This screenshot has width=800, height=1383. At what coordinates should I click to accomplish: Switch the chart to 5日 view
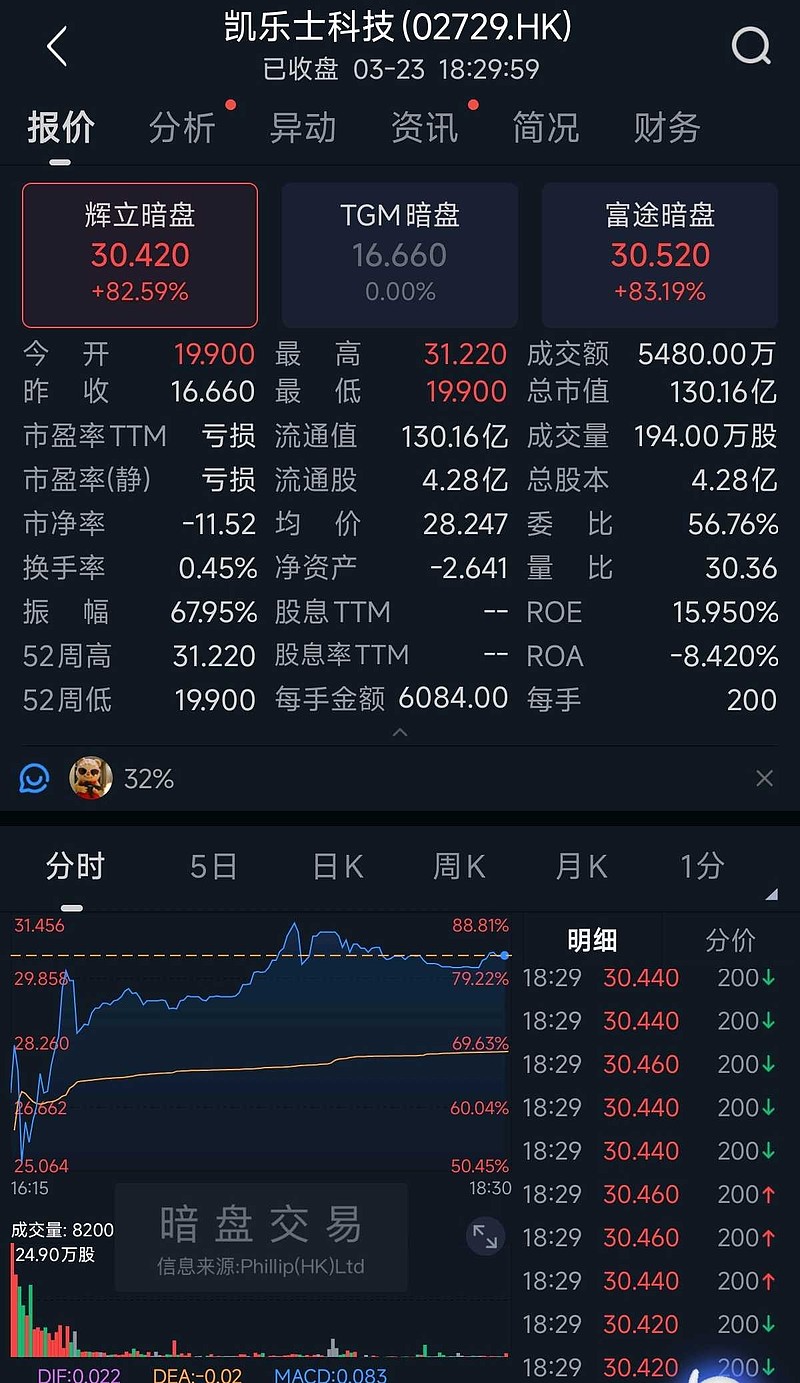coord(212,866)
